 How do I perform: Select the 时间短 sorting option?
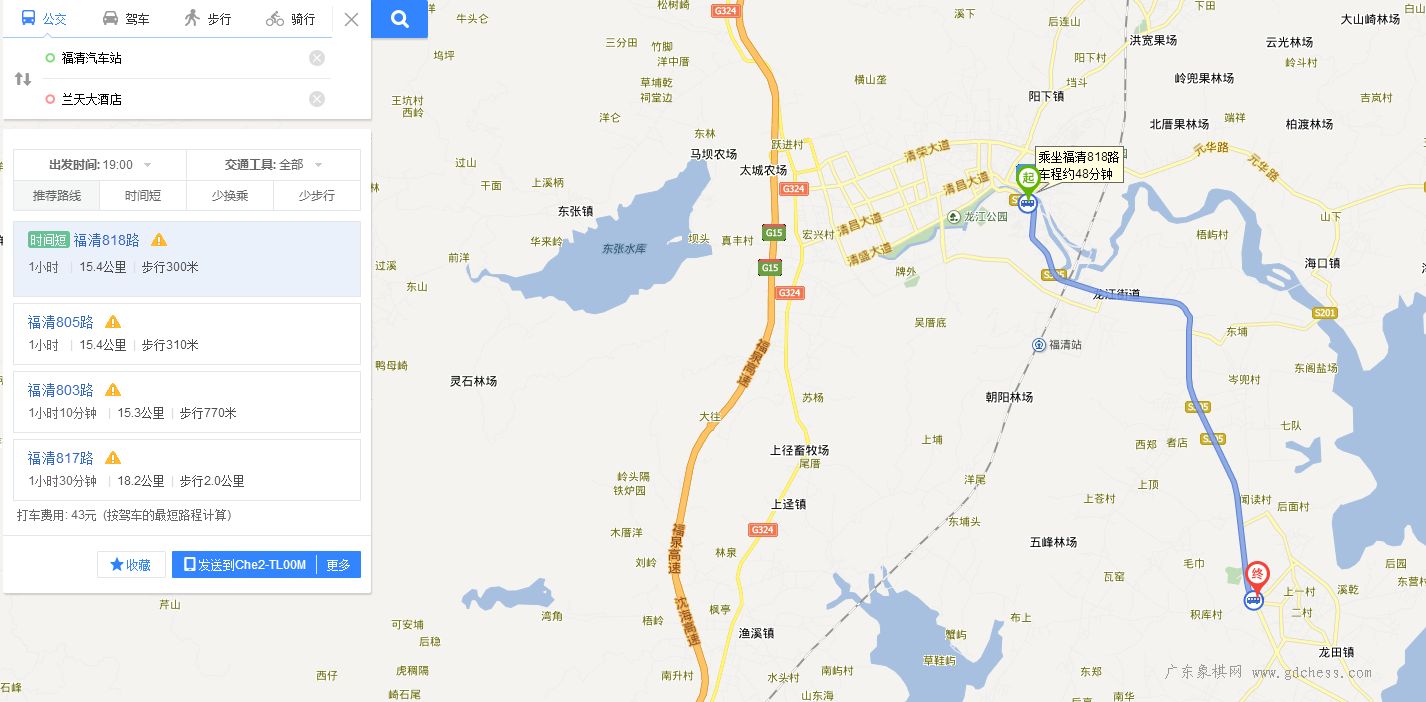click(143, 196)
